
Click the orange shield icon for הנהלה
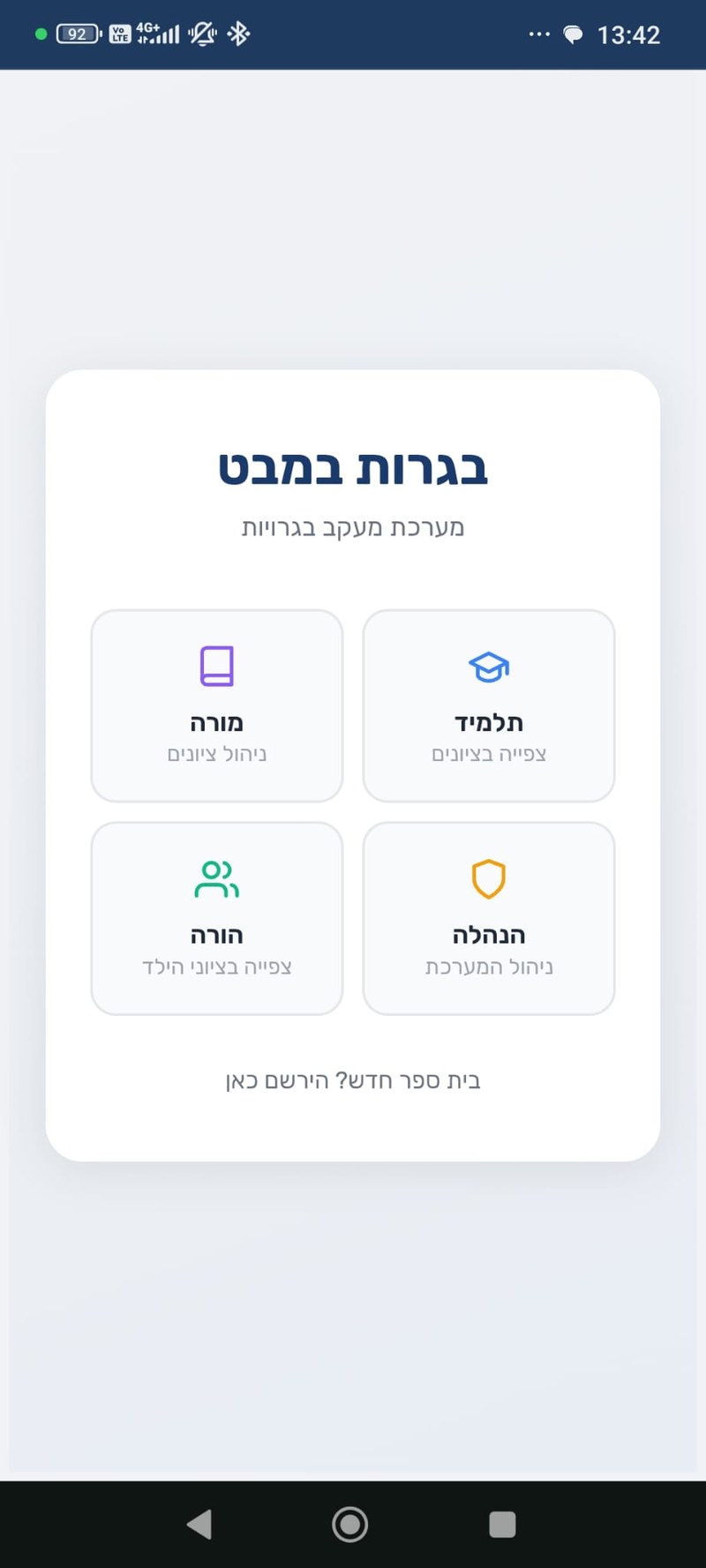pos(488,878)
